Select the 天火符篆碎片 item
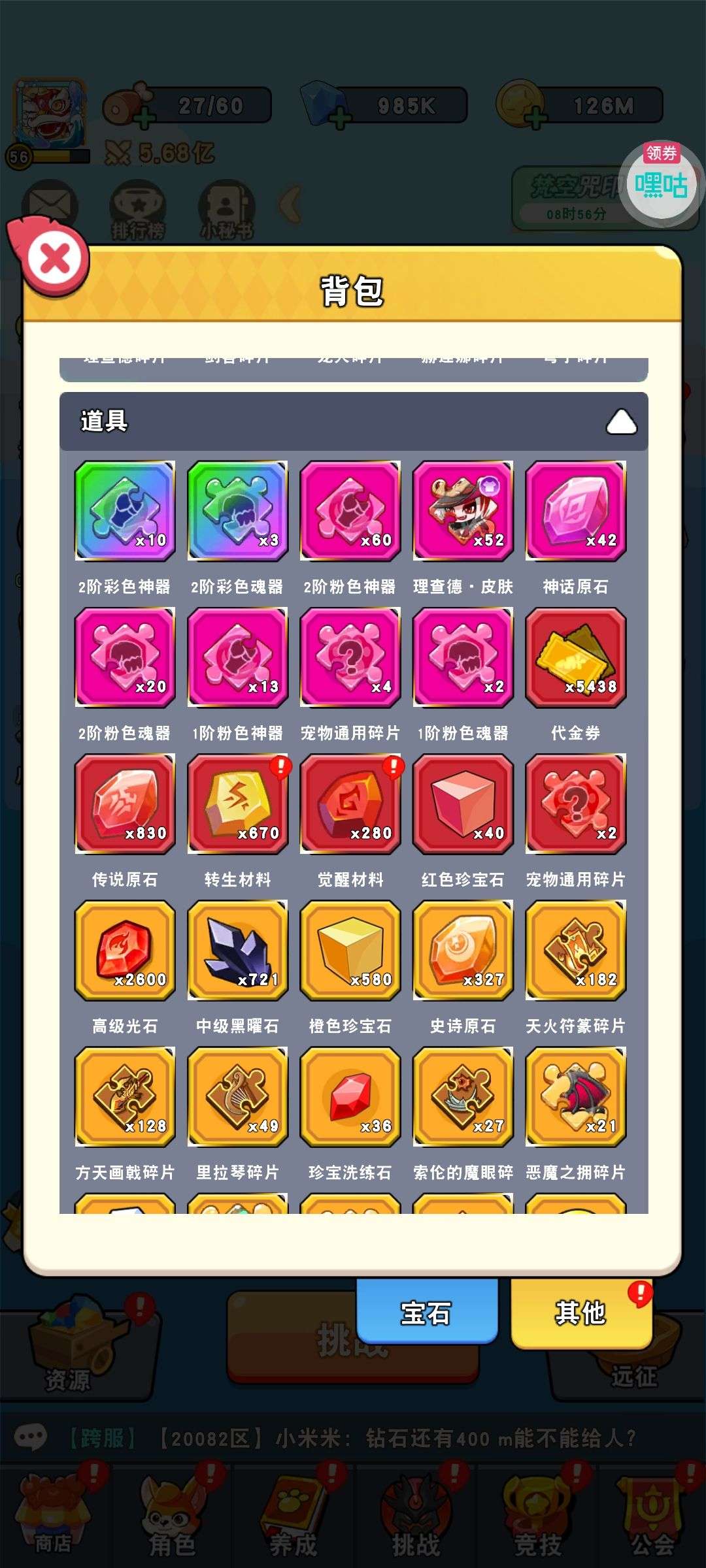706x1568 pixels. [575, 950]
